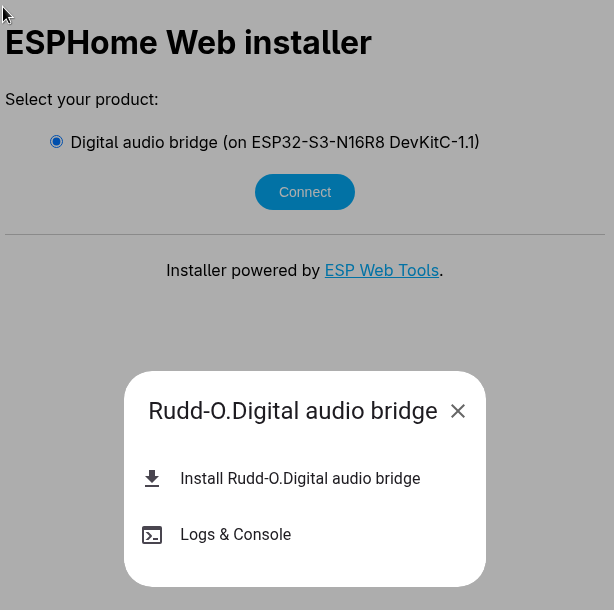Install Rudd-O.Digital audio bridge

pyautogui.click(x=299, y=479)
